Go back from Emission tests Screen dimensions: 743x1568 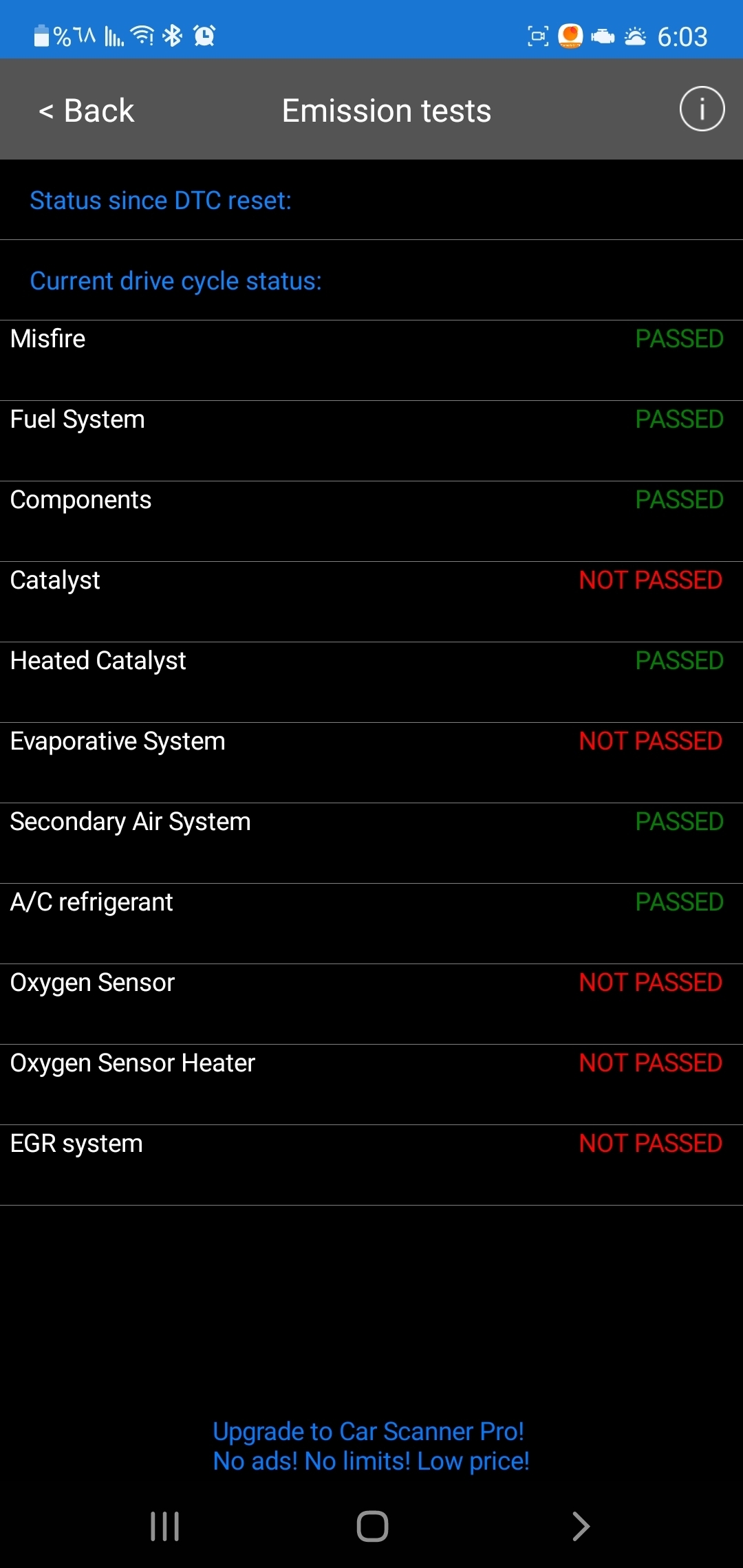87,110
